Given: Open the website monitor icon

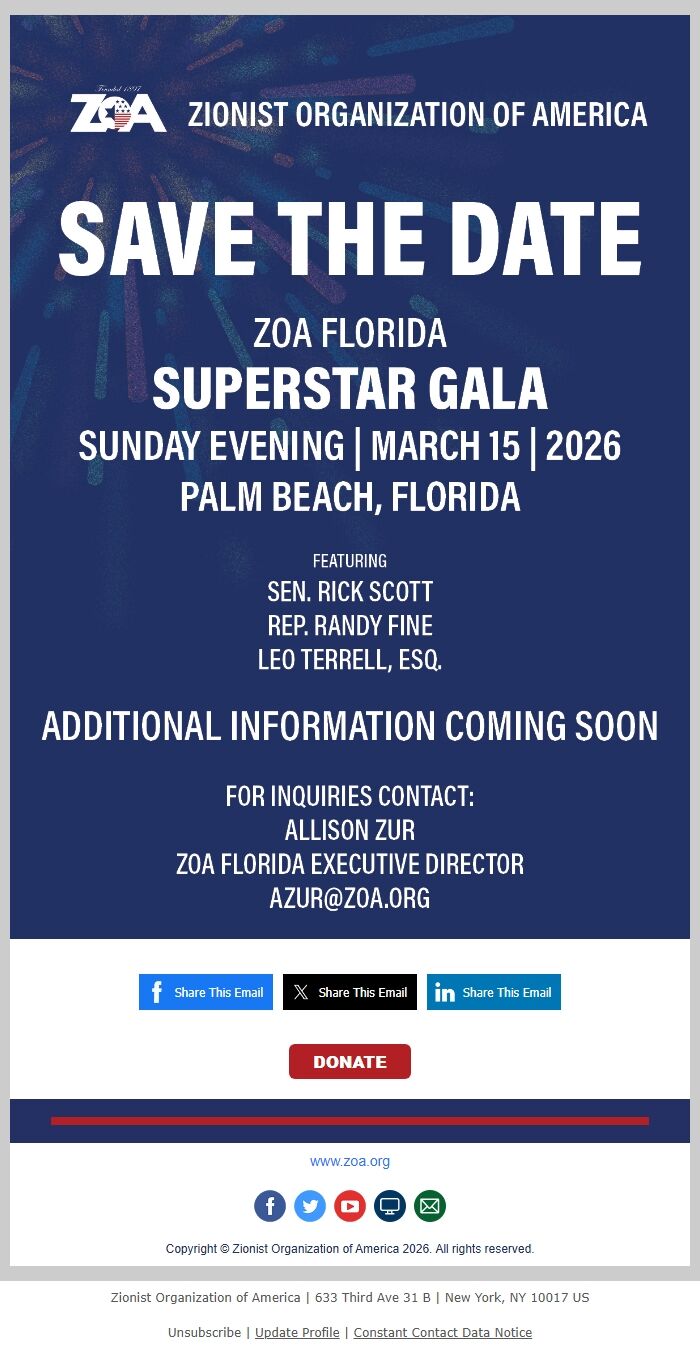Looking at the screenshot, I should [x=390, y=1206].
